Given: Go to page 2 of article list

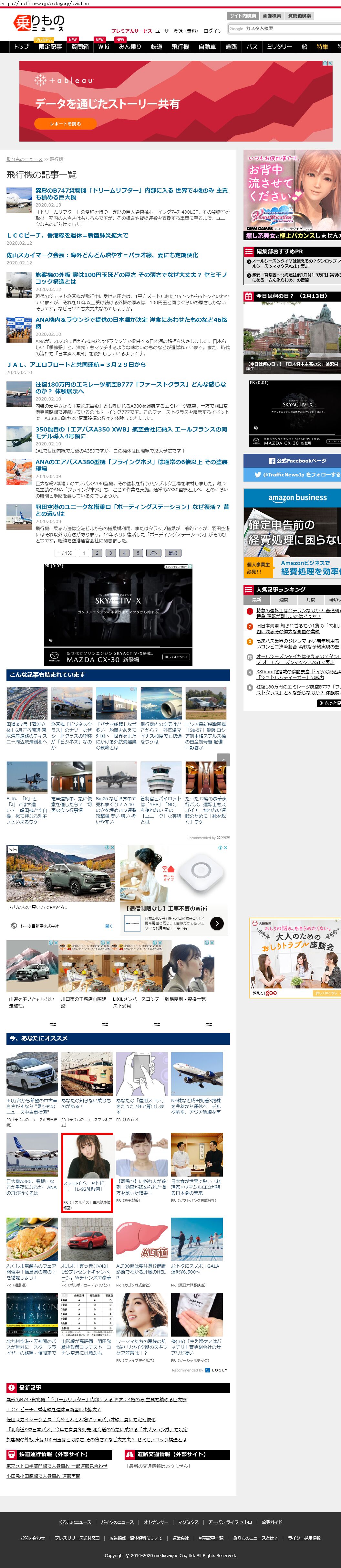Looking at the screenshot, I should (x=97, y=553).
